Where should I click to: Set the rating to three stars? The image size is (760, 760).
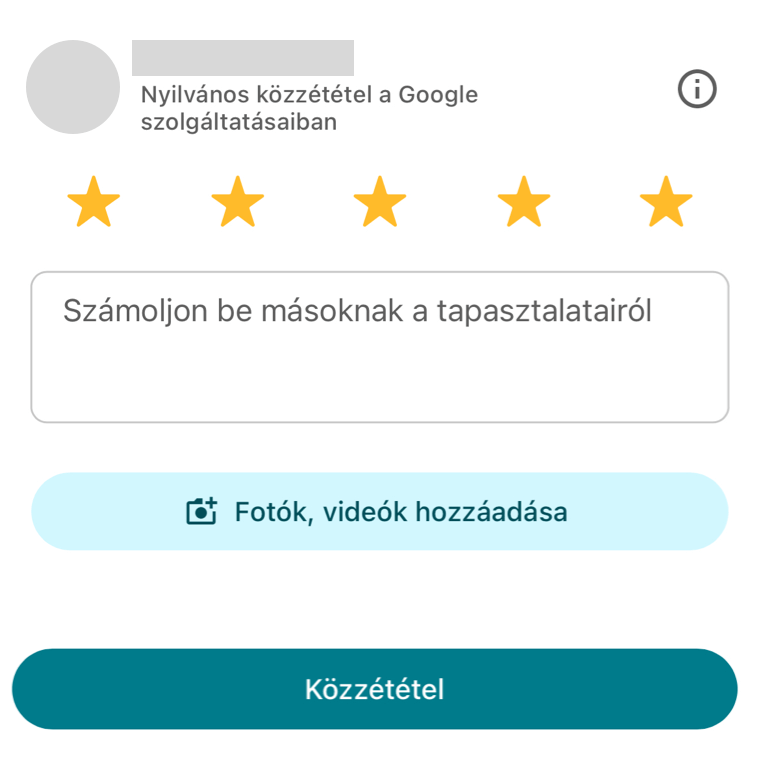point(380,202)
